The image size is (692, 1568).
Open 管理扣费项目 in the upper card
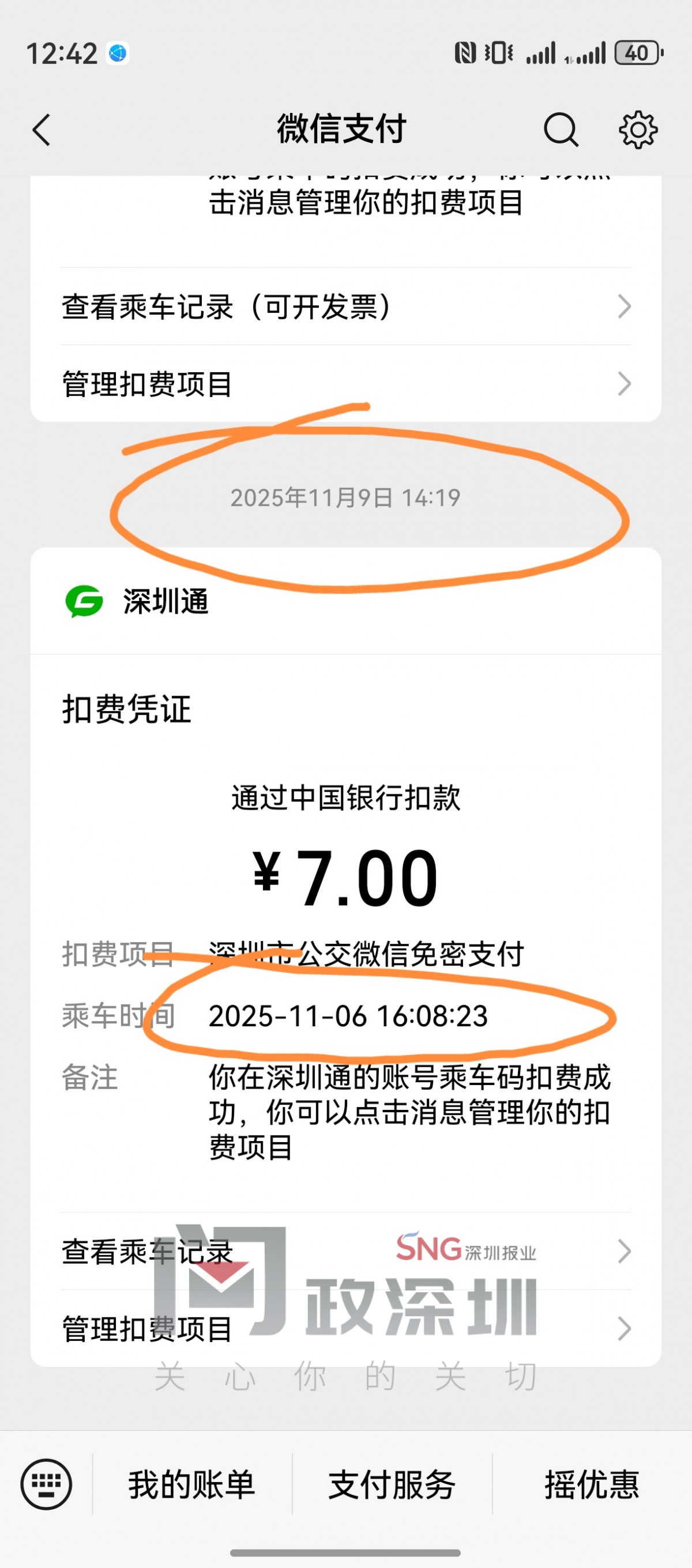(x=345, y=384)
